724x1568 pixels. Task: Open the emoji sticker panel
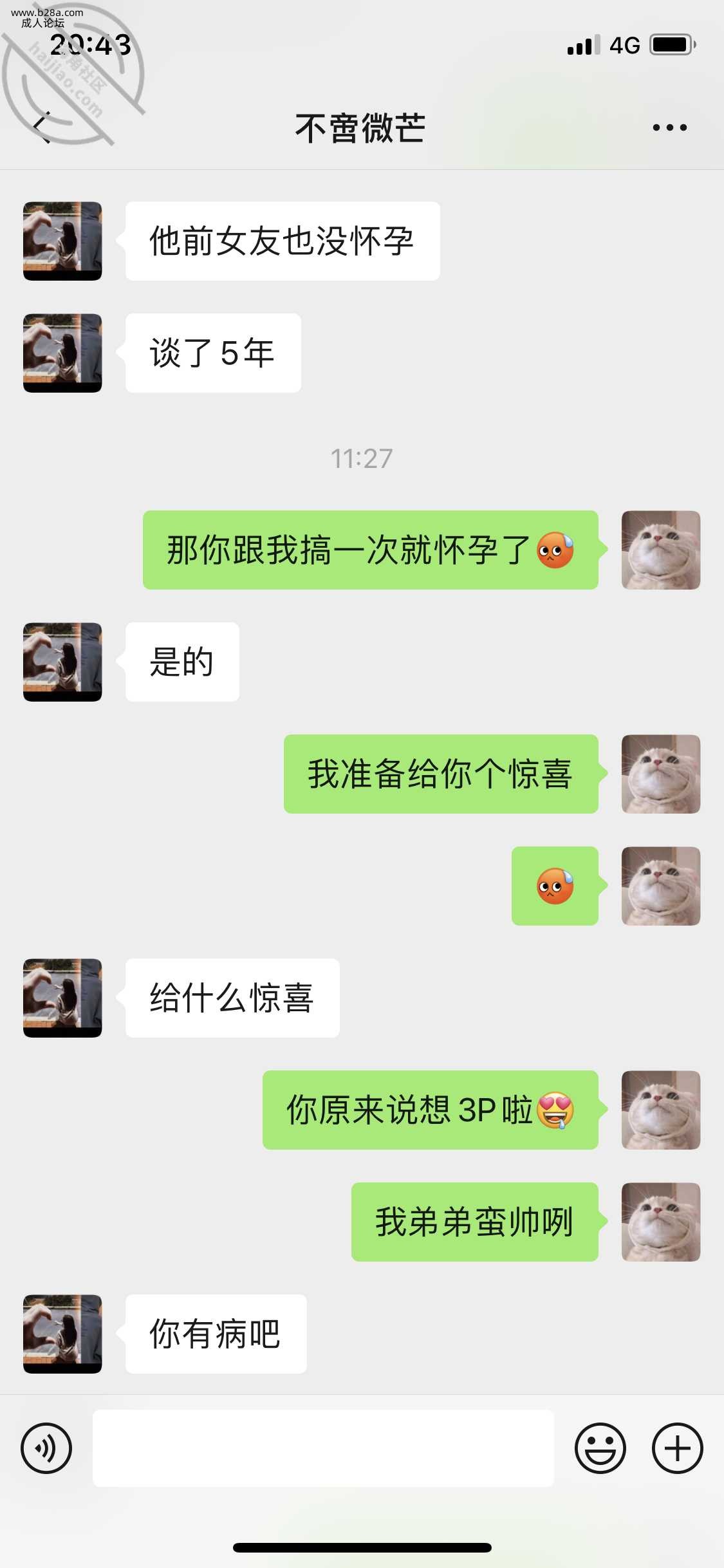click(x=600, y=1448)
